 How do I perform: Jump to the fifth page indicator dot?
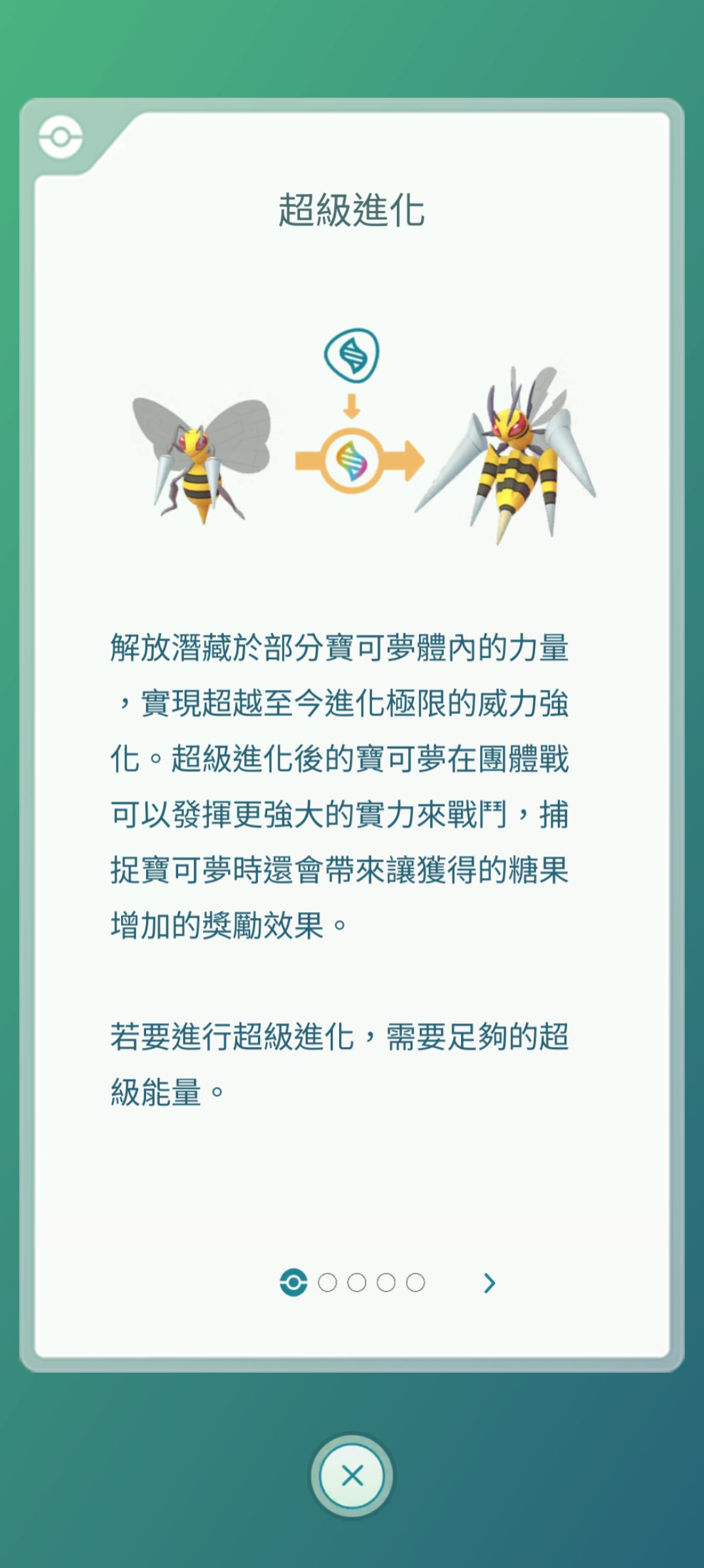[x=415, y=1283]
